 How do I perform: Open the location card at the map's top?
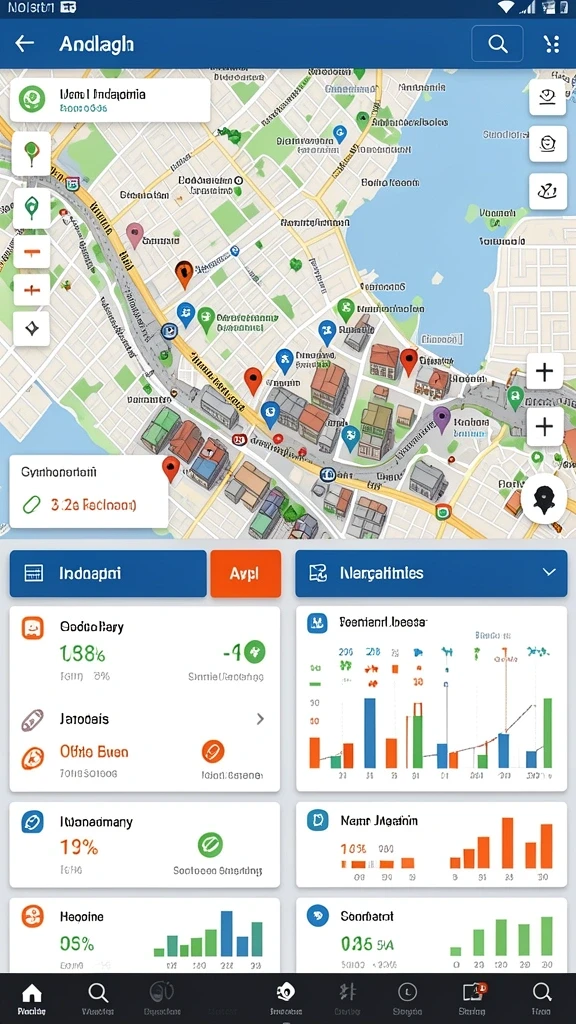coord(110,100)
